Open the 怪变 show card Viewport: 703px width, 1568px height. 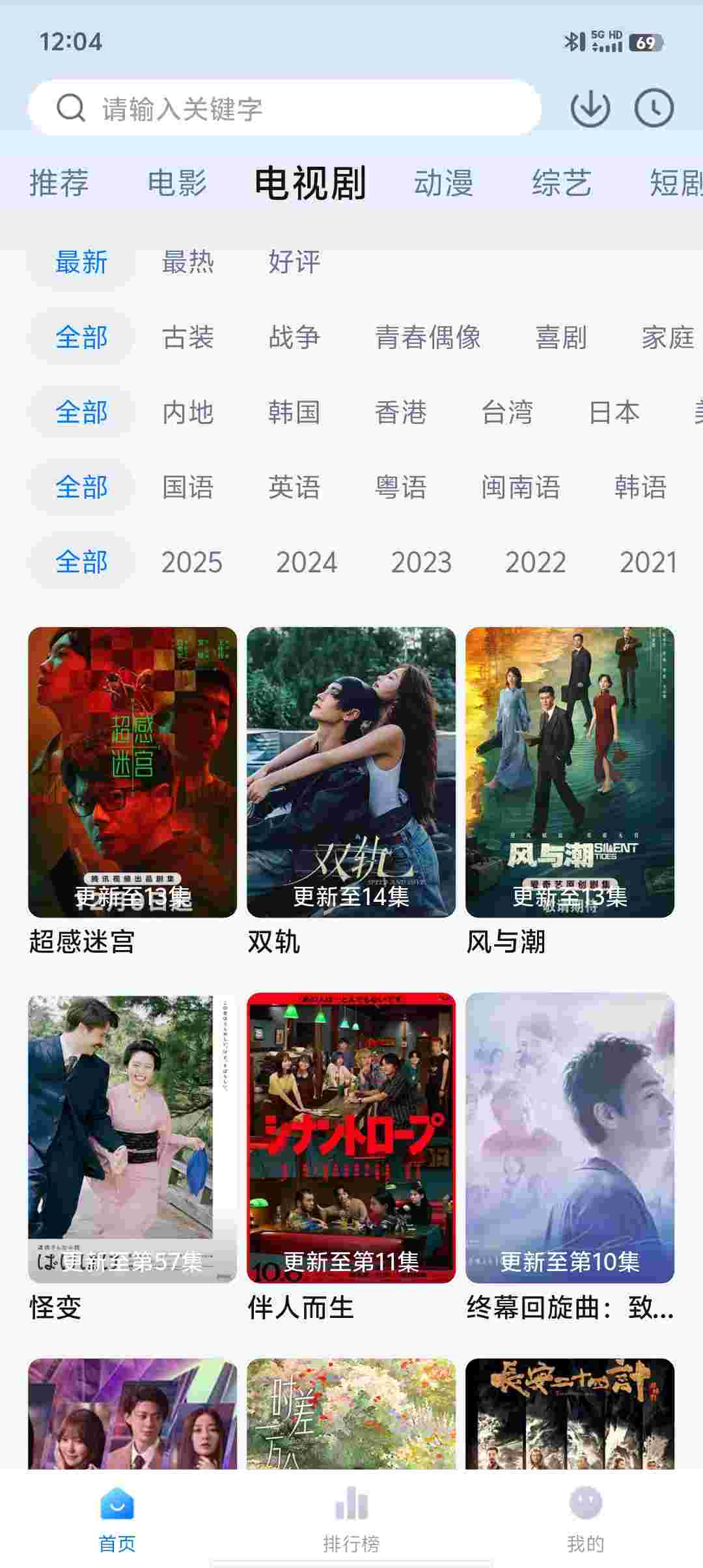click(132, 1138)
